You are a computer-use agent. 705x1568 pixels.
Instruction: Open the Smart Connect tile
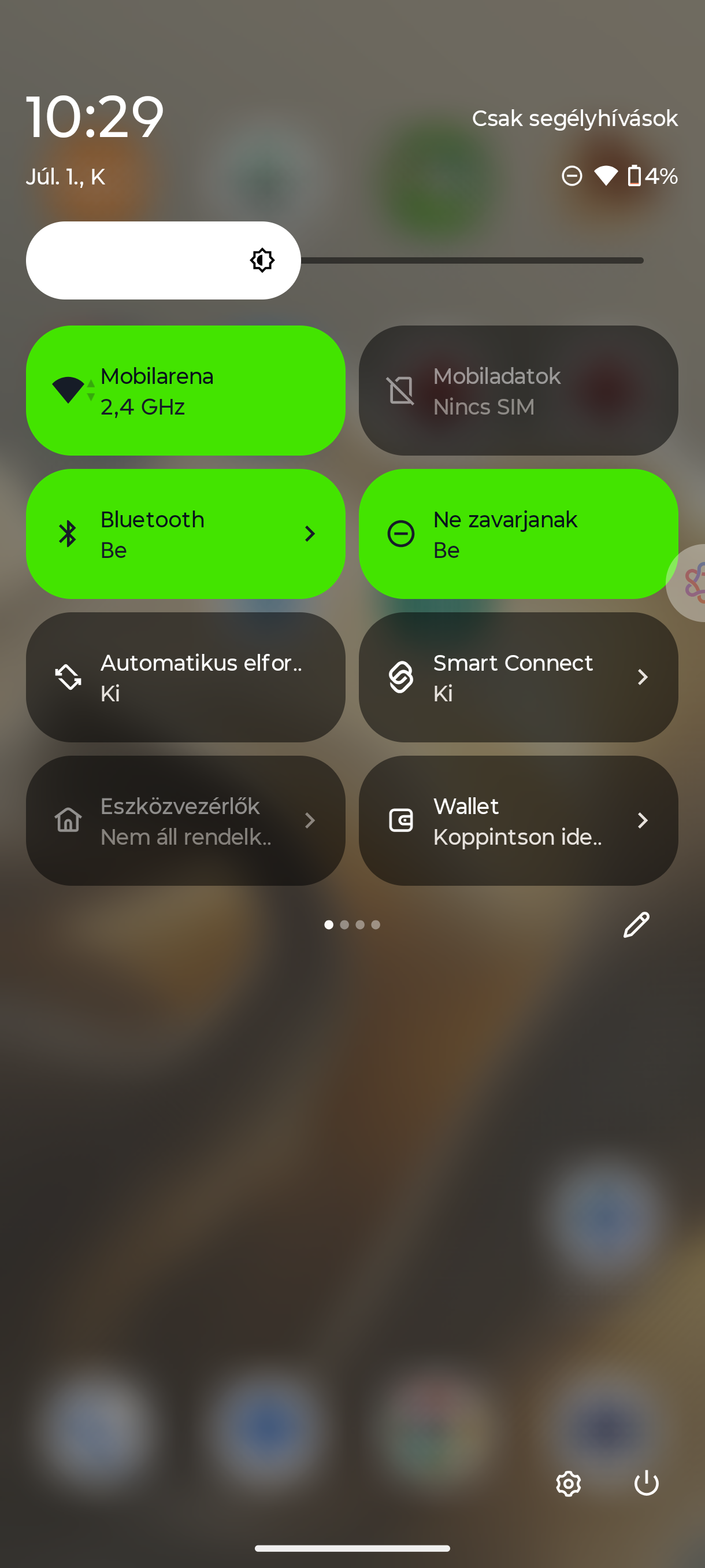[x=518, y=677]
